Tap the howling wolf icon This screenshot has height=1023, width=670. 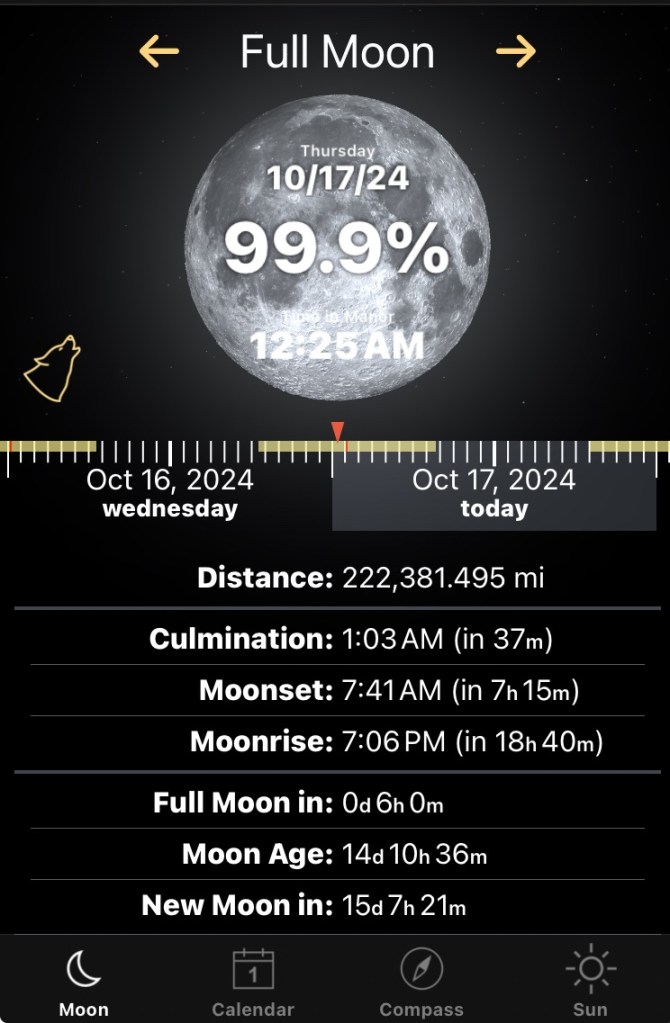(x=52, y=370)
